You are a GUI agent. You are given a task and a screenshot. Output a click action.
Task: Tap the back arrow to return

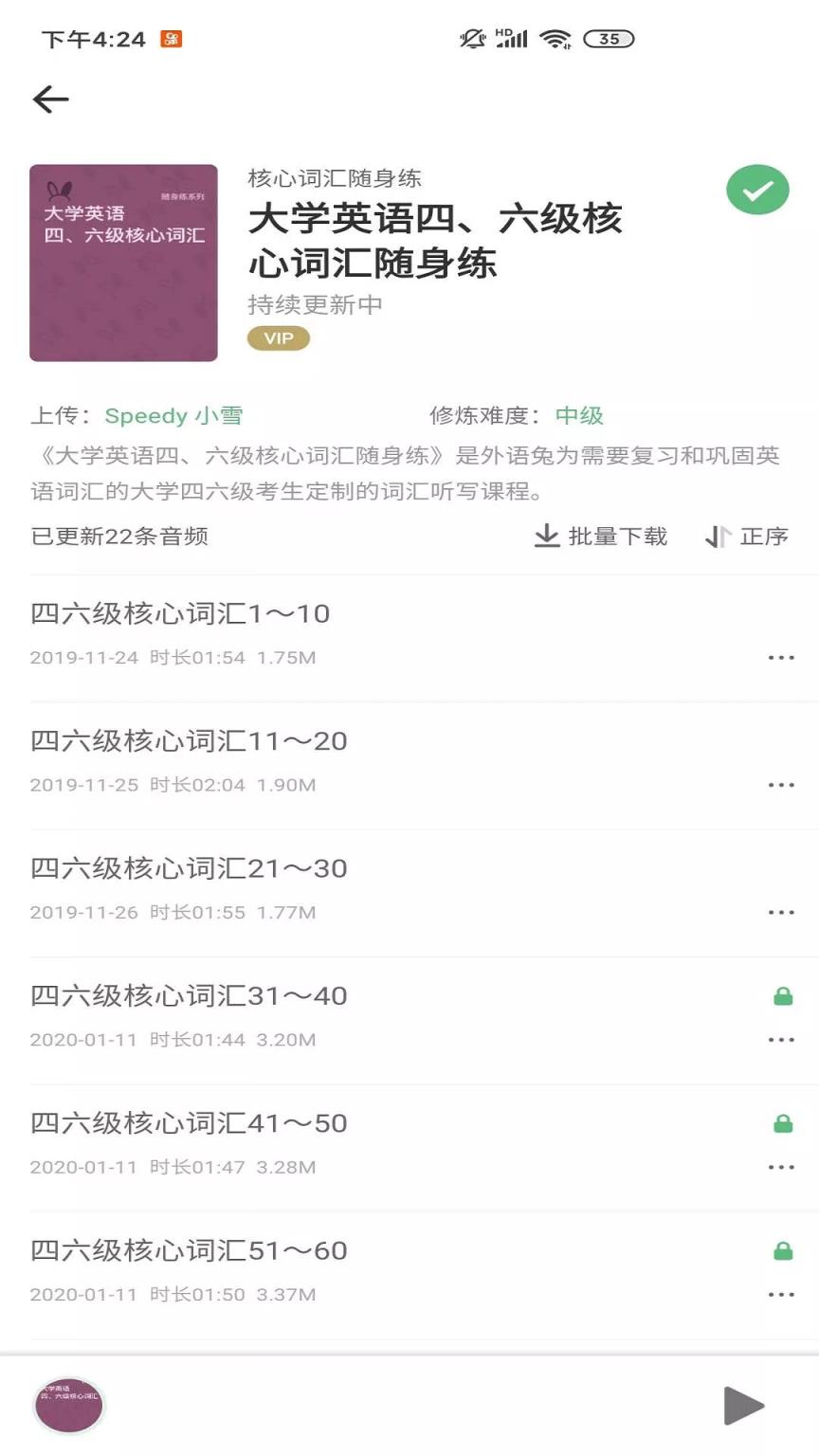[x=49, y=99]
